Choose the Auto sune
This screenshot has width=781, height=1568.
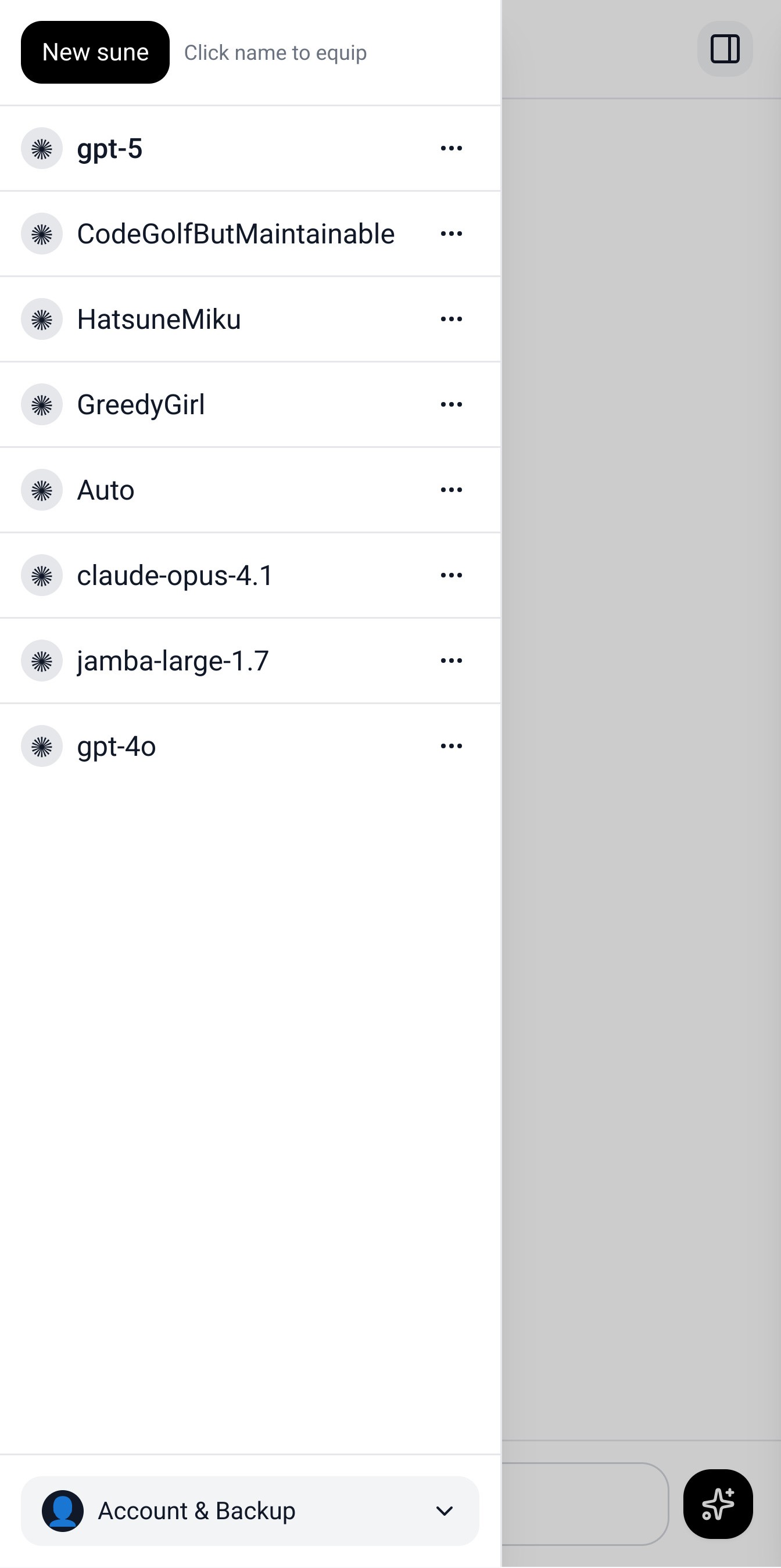pos(105,490)
